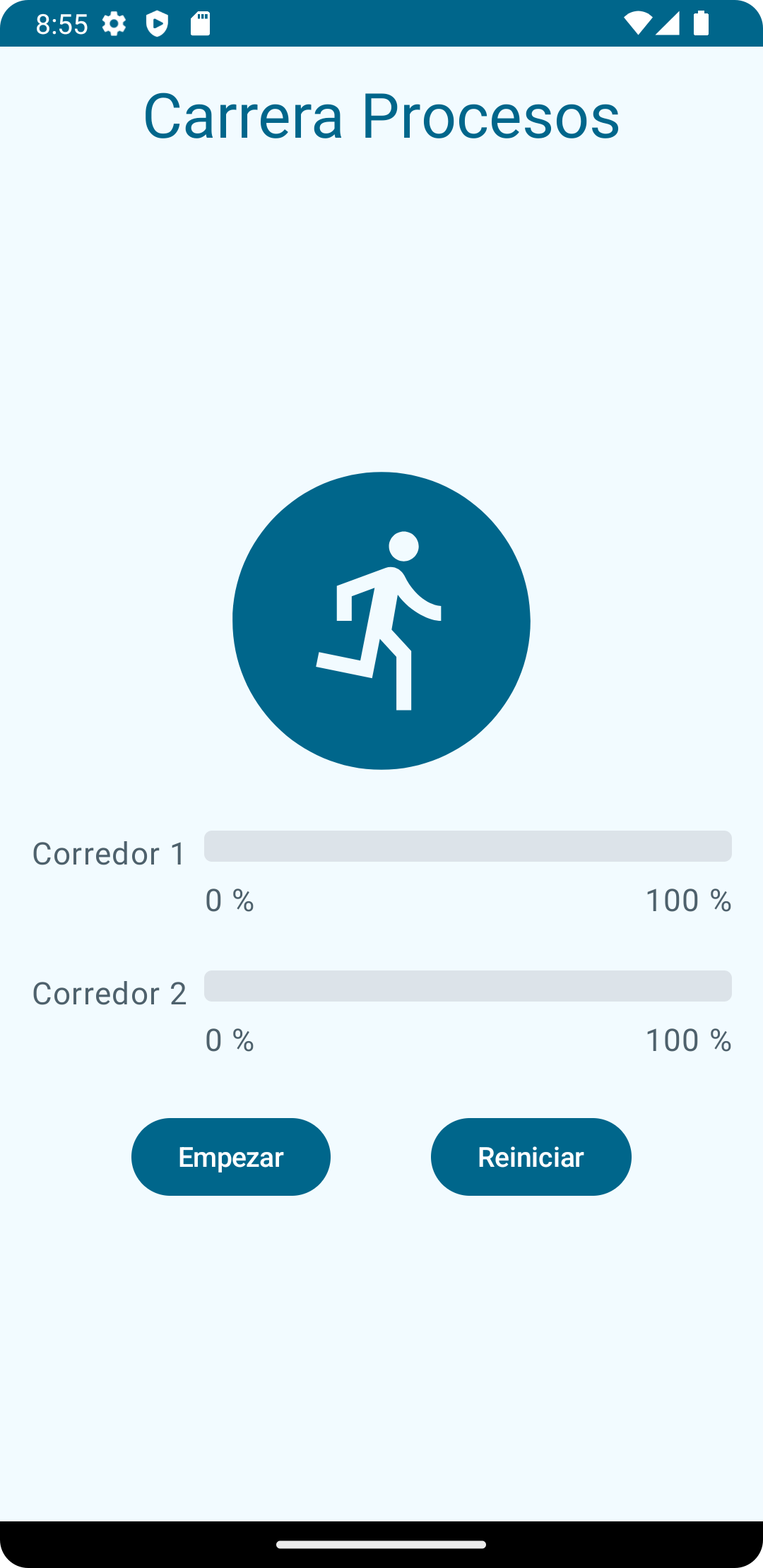Screen dimensions: 763x1568
Task: Tap the Empezar button to start the race
Action: coord(231,1157)
